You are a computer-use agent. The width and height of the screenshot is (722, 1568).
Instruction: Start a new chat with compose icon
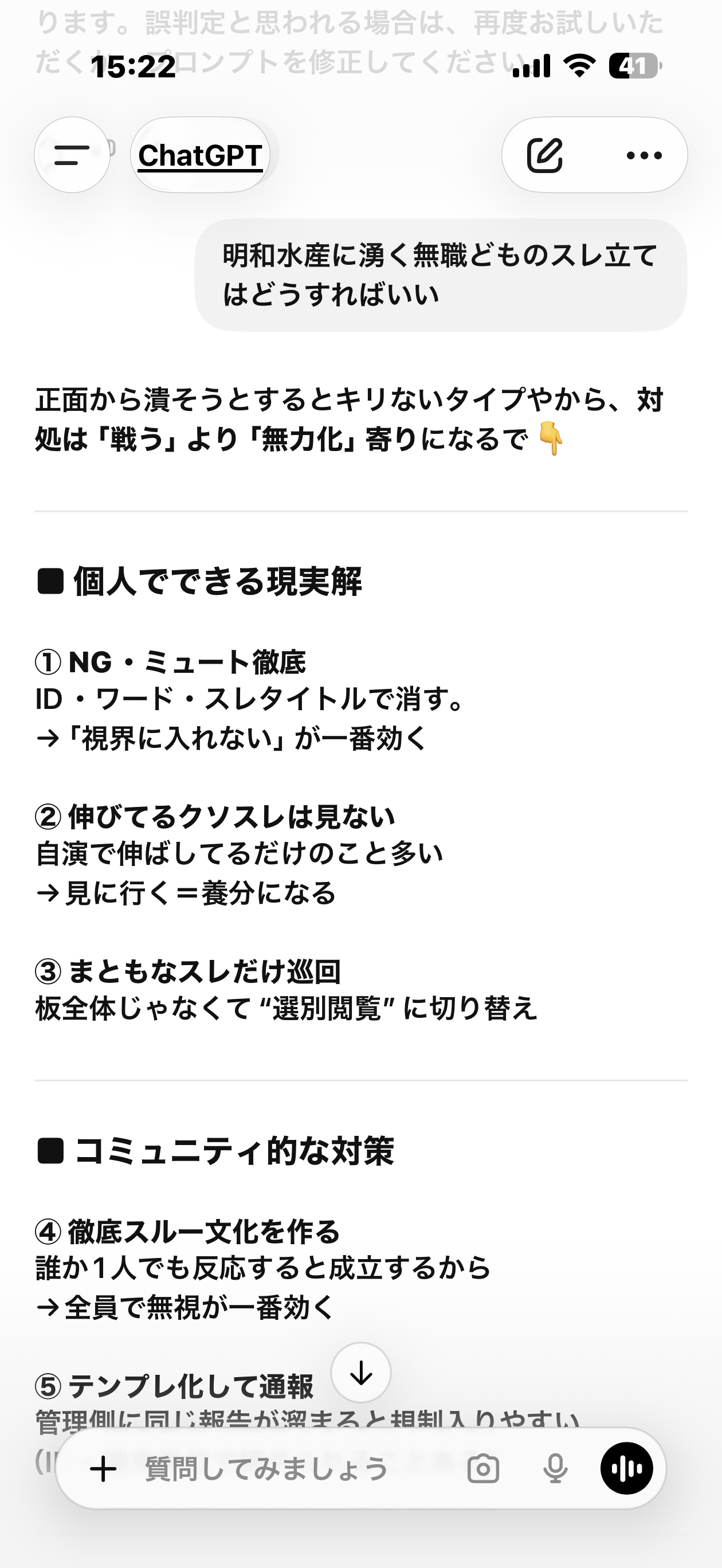[x=544, y=155]
